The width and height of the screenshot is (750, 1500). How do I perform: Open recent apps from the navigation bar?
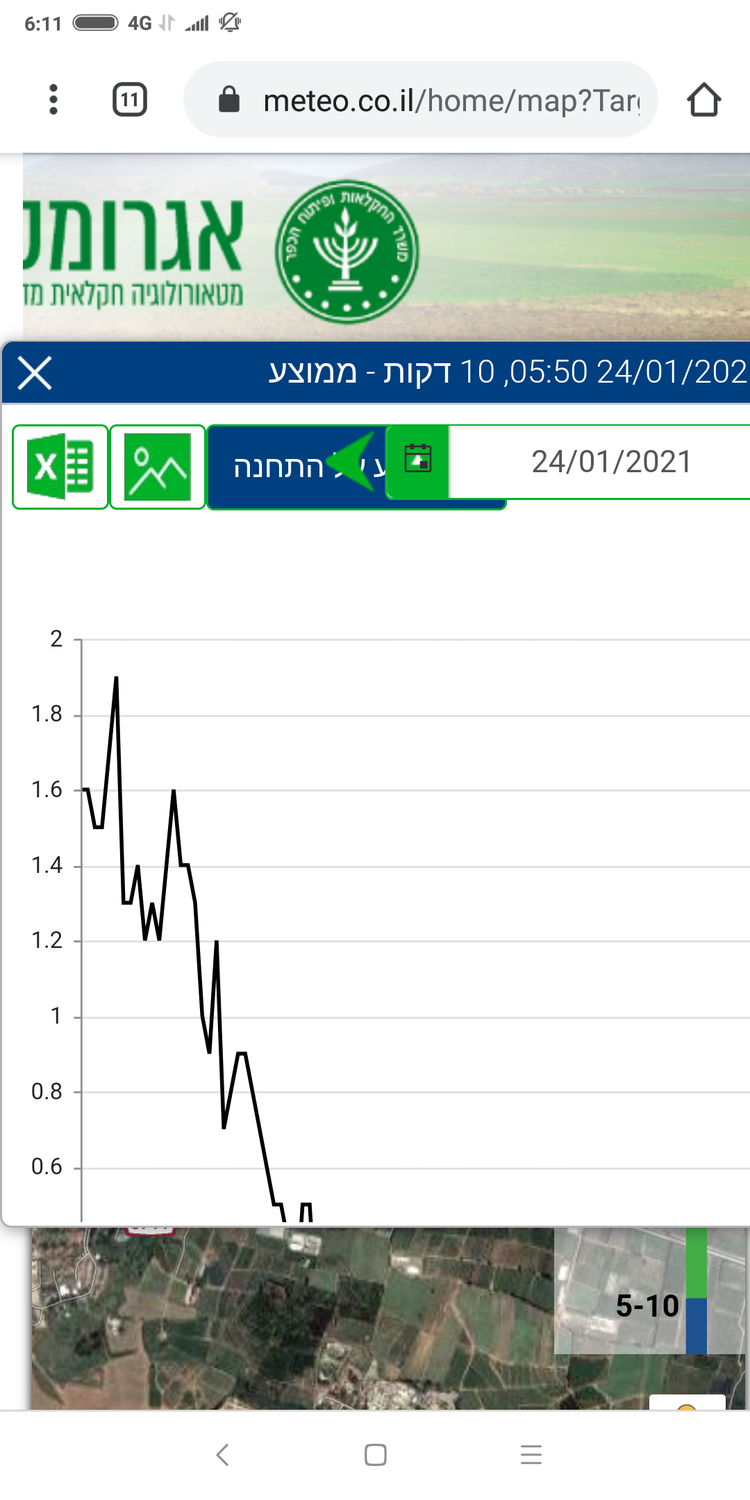tap(531, 1455)
